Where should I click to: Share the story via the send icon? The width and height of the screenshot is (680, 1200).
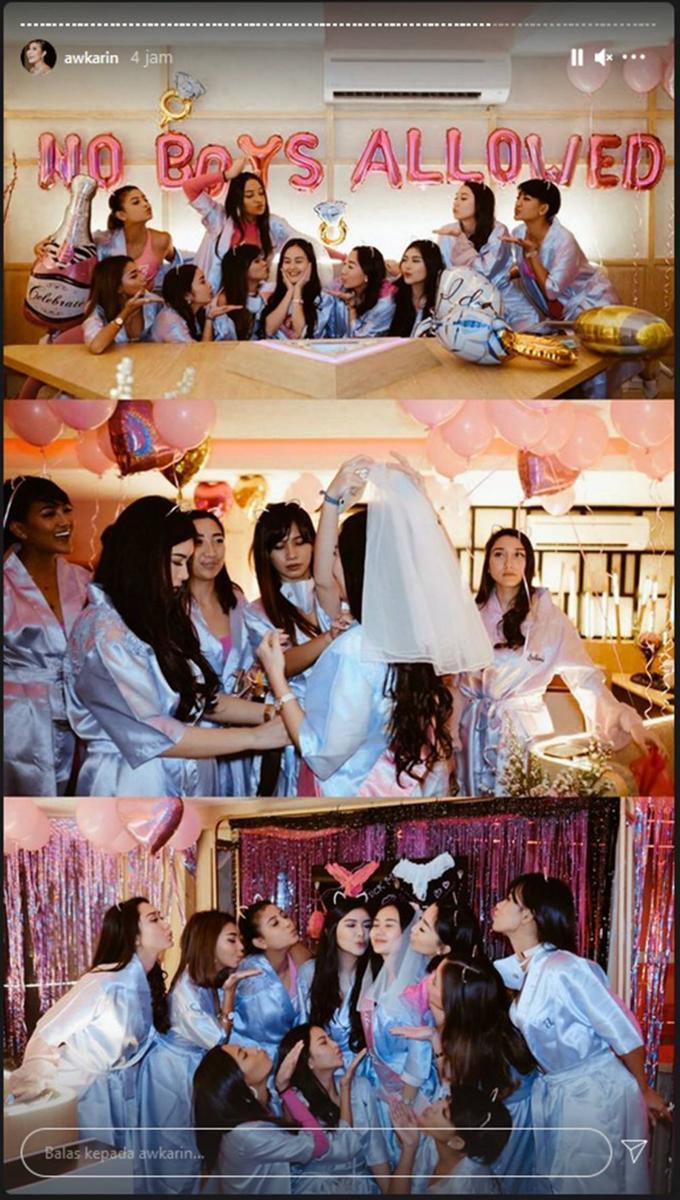point(635,1151)
